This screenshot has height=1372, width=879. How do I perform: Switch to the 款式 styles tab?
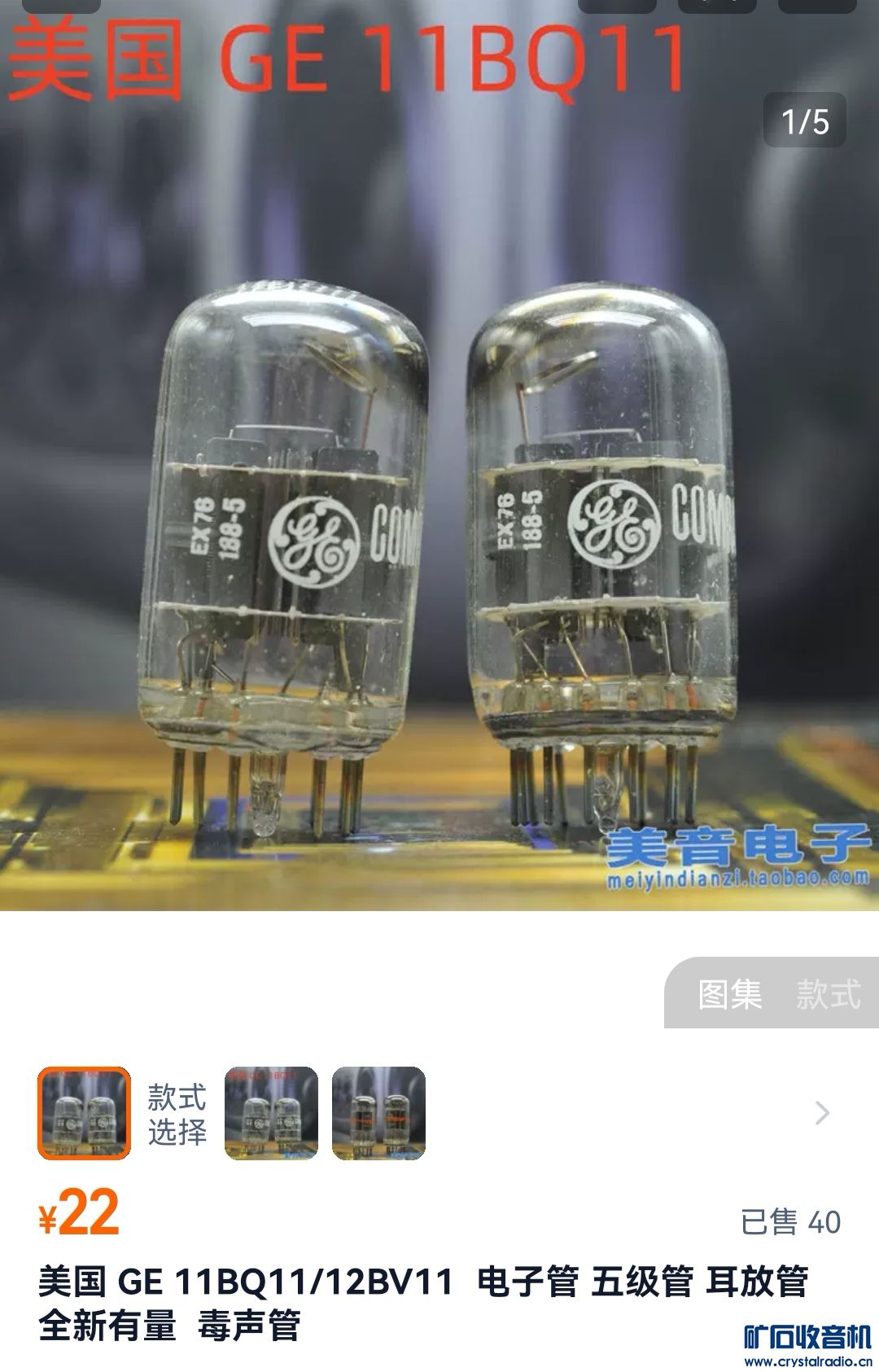(x=828, y=994)
